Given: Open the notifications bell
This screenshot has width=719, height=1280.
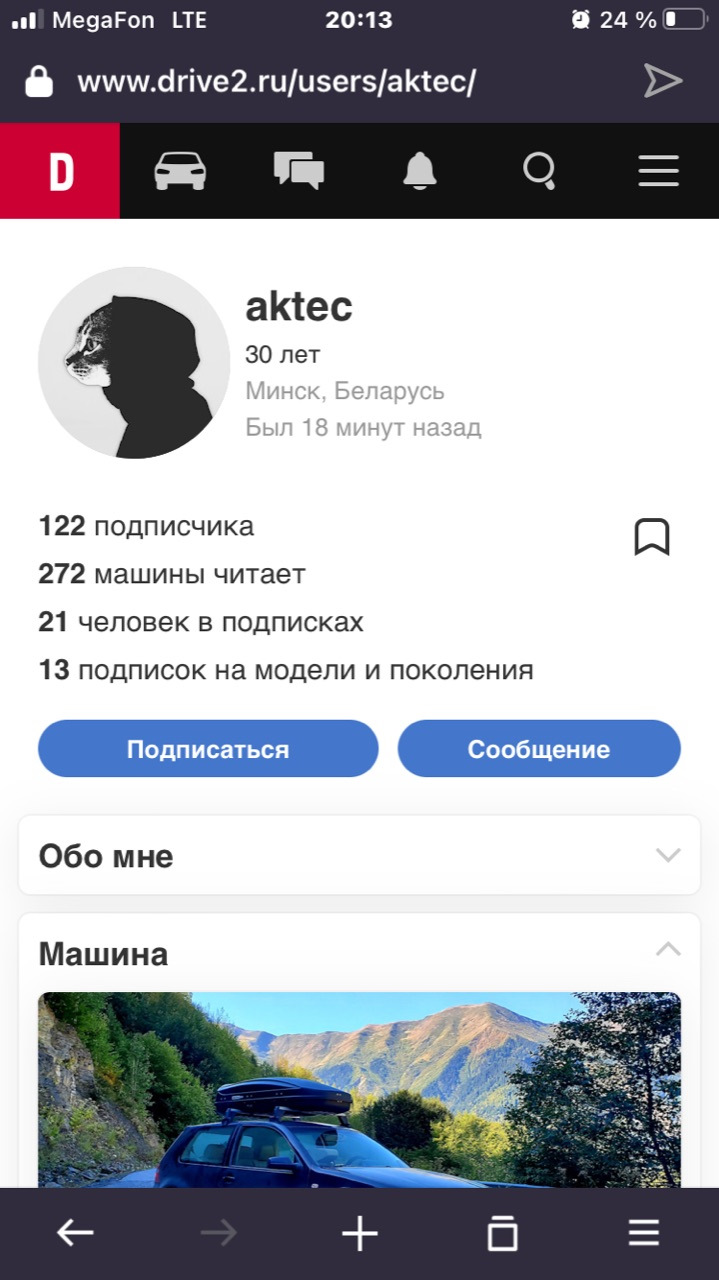Looking at the screenshot, I should click(420, 171).
